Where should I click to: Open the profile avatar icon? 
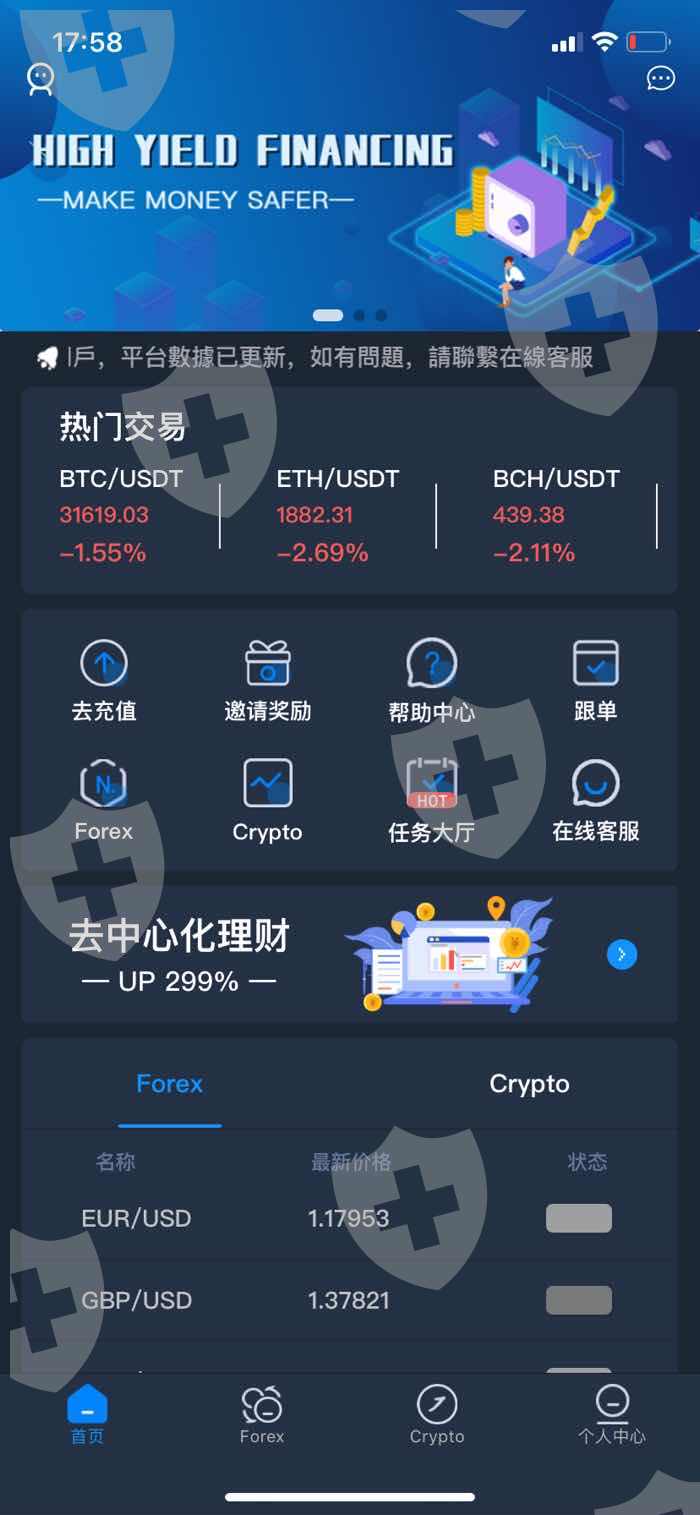40,79
